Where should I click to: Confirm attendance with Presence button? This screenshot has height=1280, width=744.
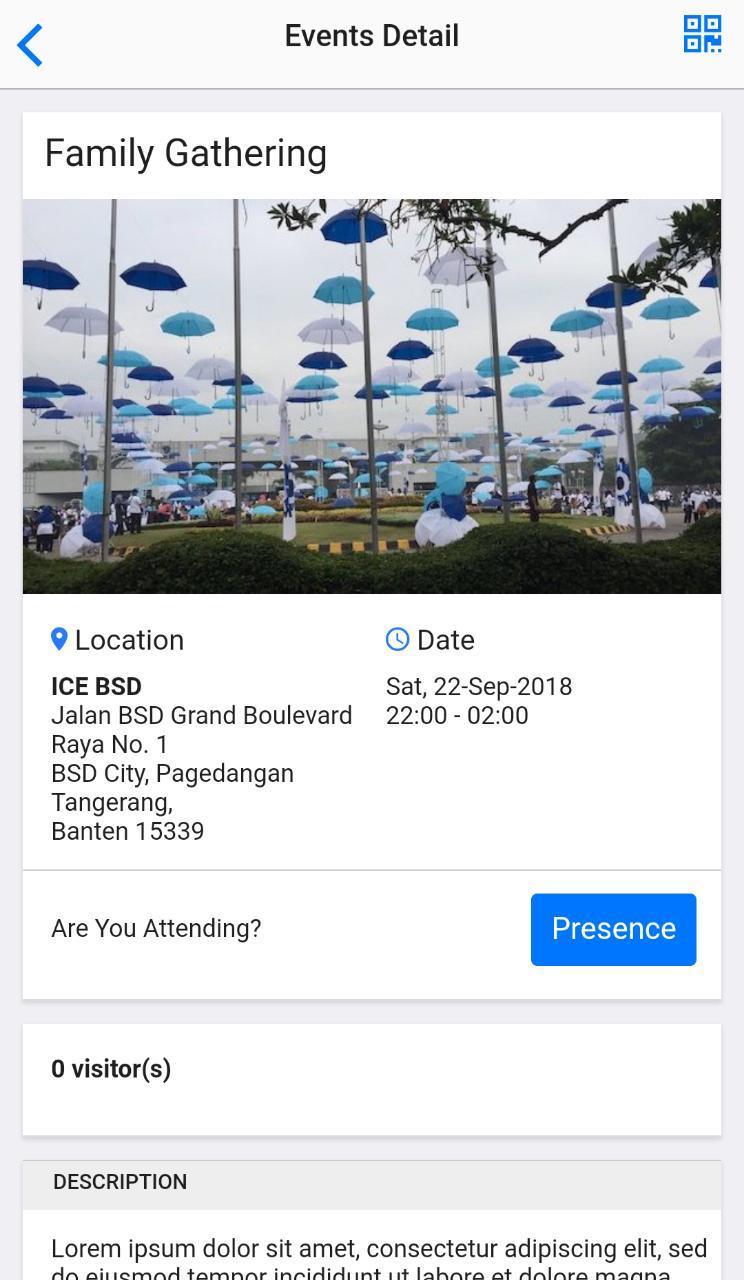(x=613, y=929)
